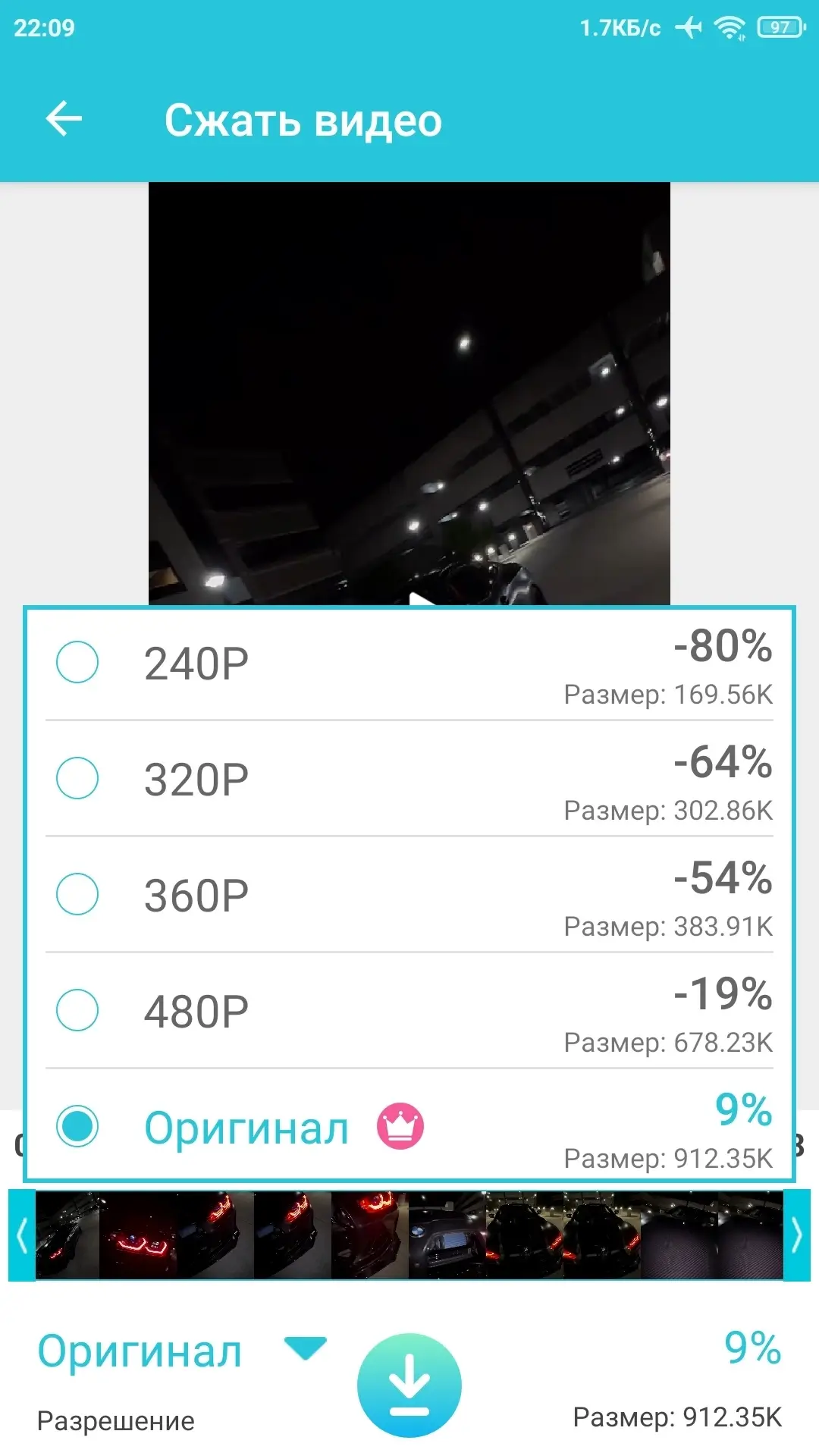Choose 320P compression quality

pos(77,778)
